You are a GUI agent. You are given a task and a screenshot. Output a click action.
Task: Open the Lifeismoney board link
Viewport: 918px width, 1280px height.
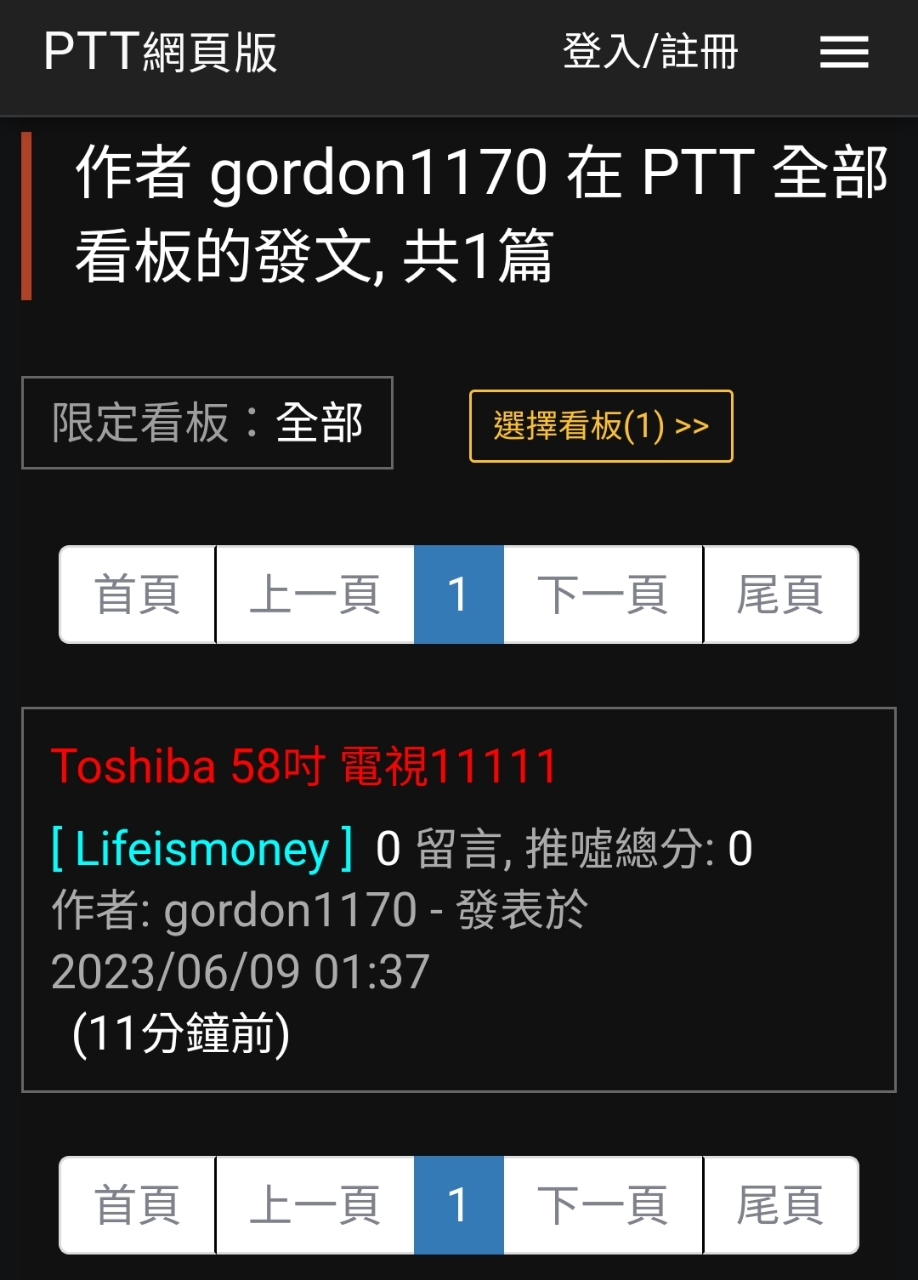tap(202, 850)
